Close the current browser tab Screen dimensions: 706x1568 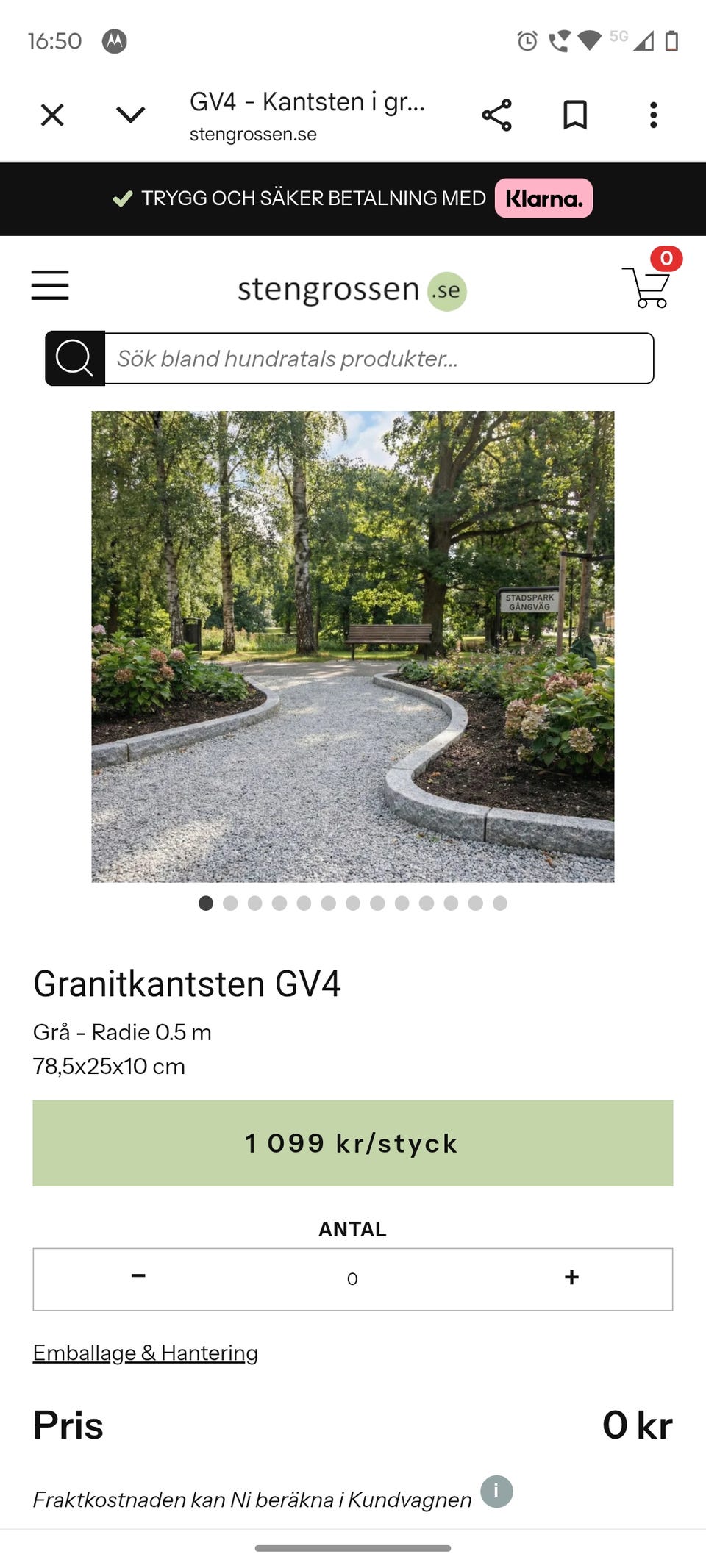pyautogui.click(x=51, y=114)
